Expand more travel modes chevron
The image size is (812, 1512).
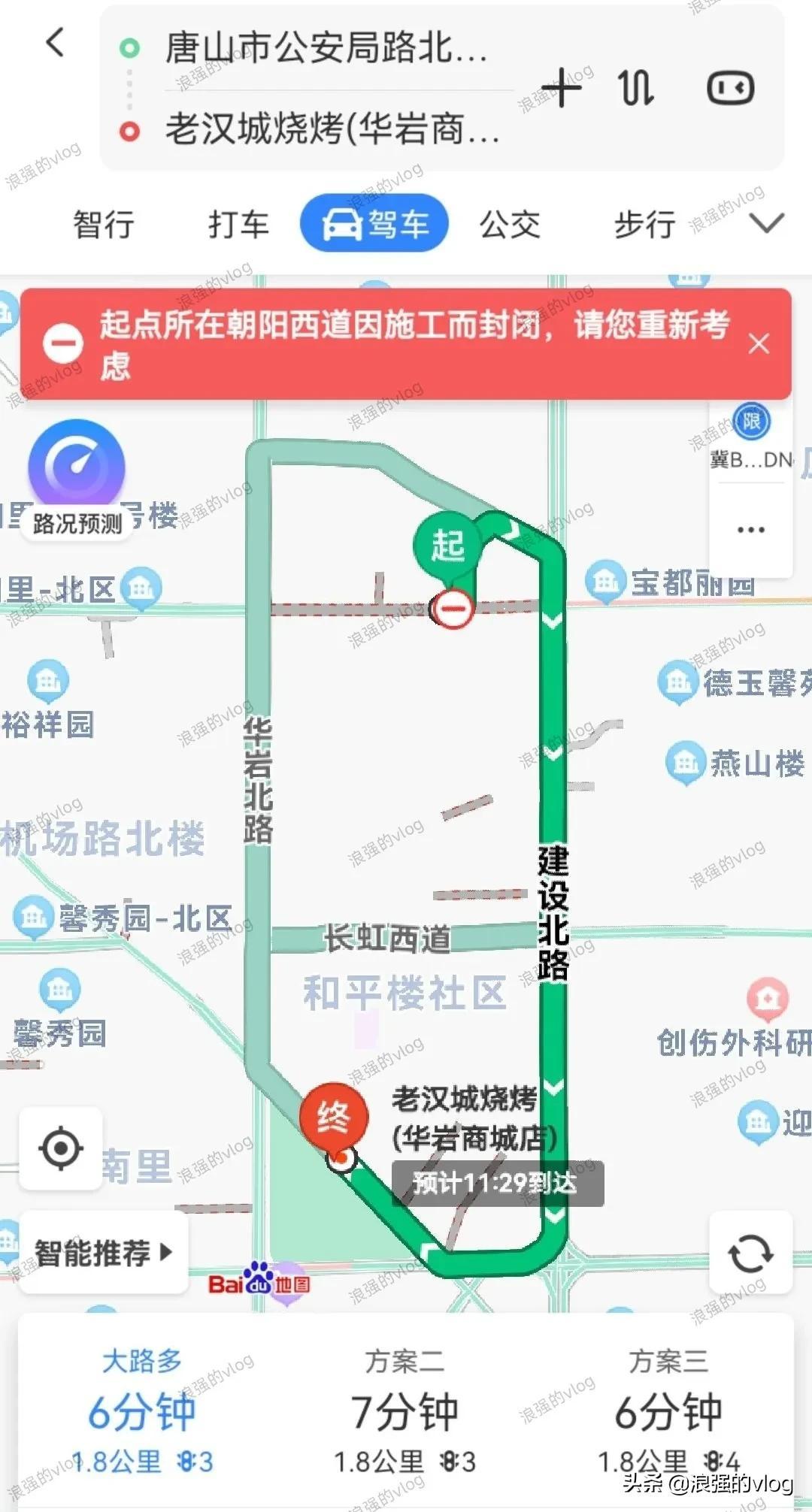point(767,223)
